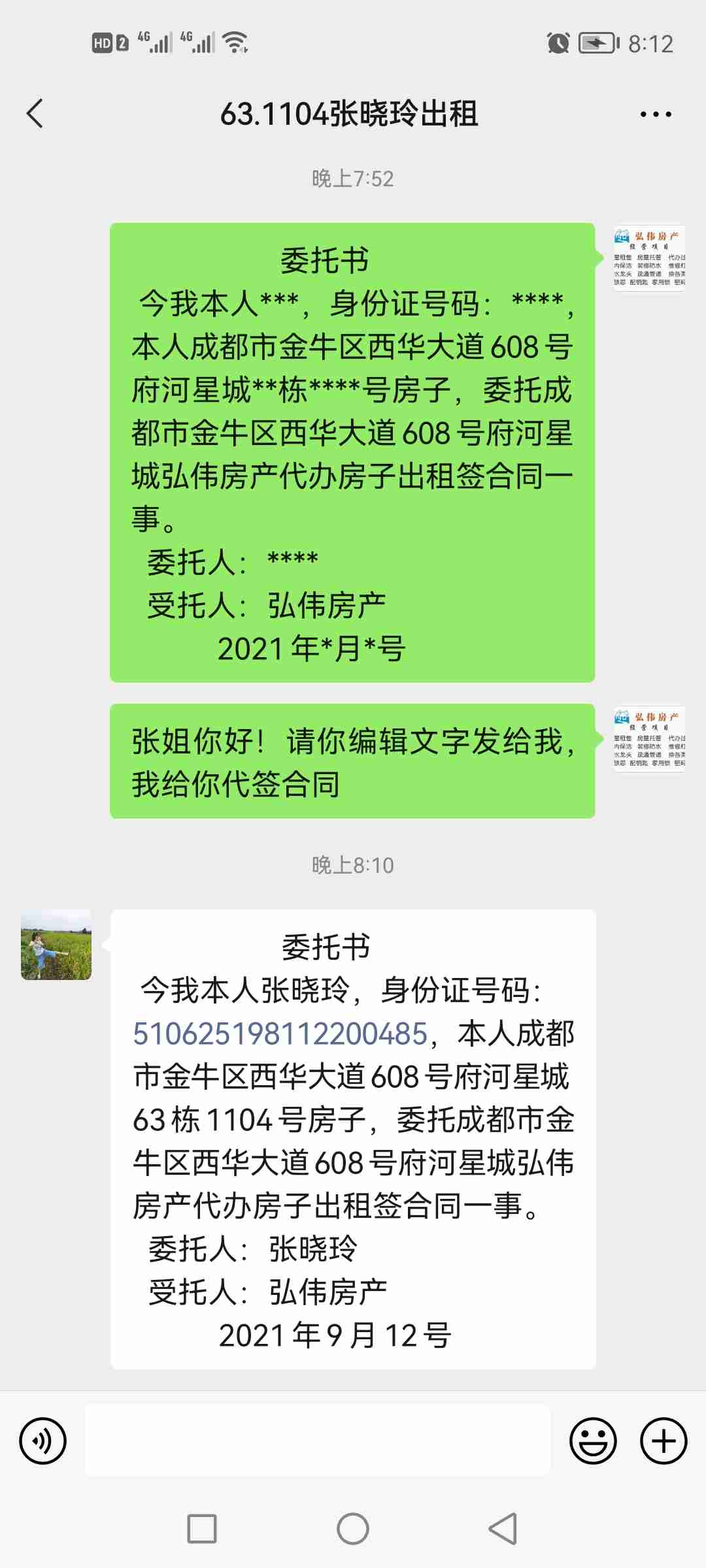Open recent apps from navigation bar
The width and height of the screenshot is (706, 1568).
(202, 1529)
